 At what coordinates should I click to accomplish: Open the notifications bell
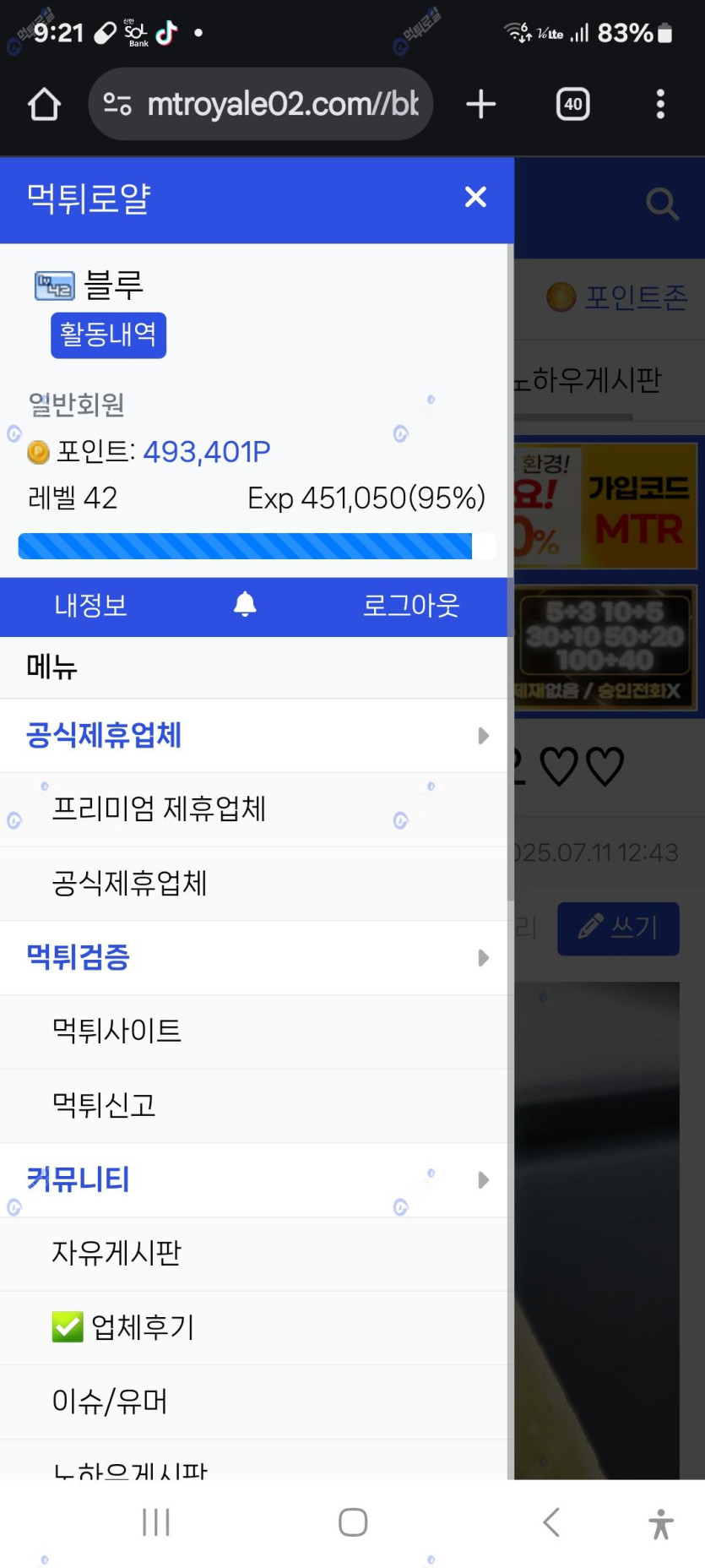click(245, 605)
